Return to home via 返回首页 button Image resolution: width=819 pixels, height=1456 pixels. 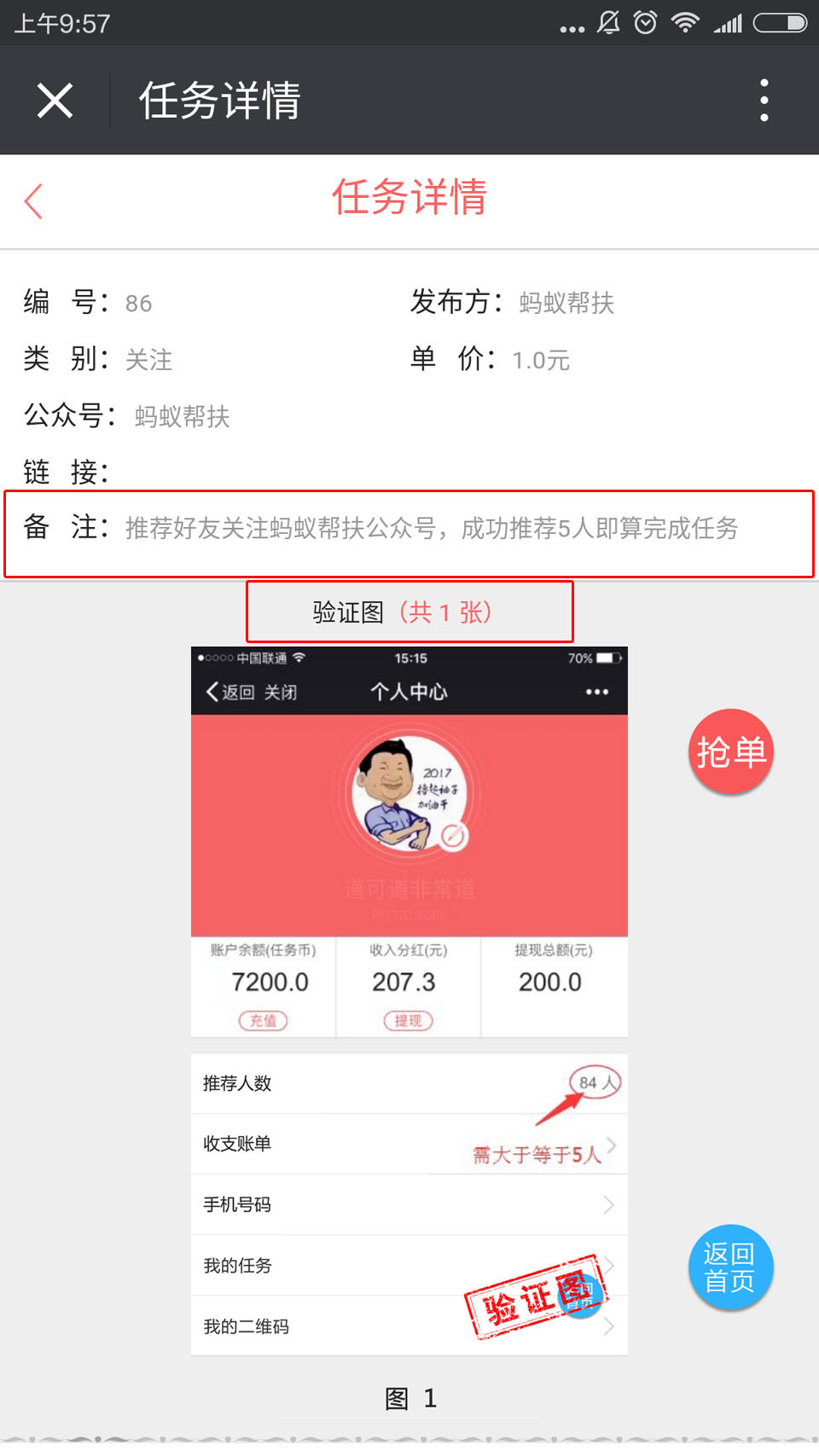pyautogui.click(x=730, y=1267)
